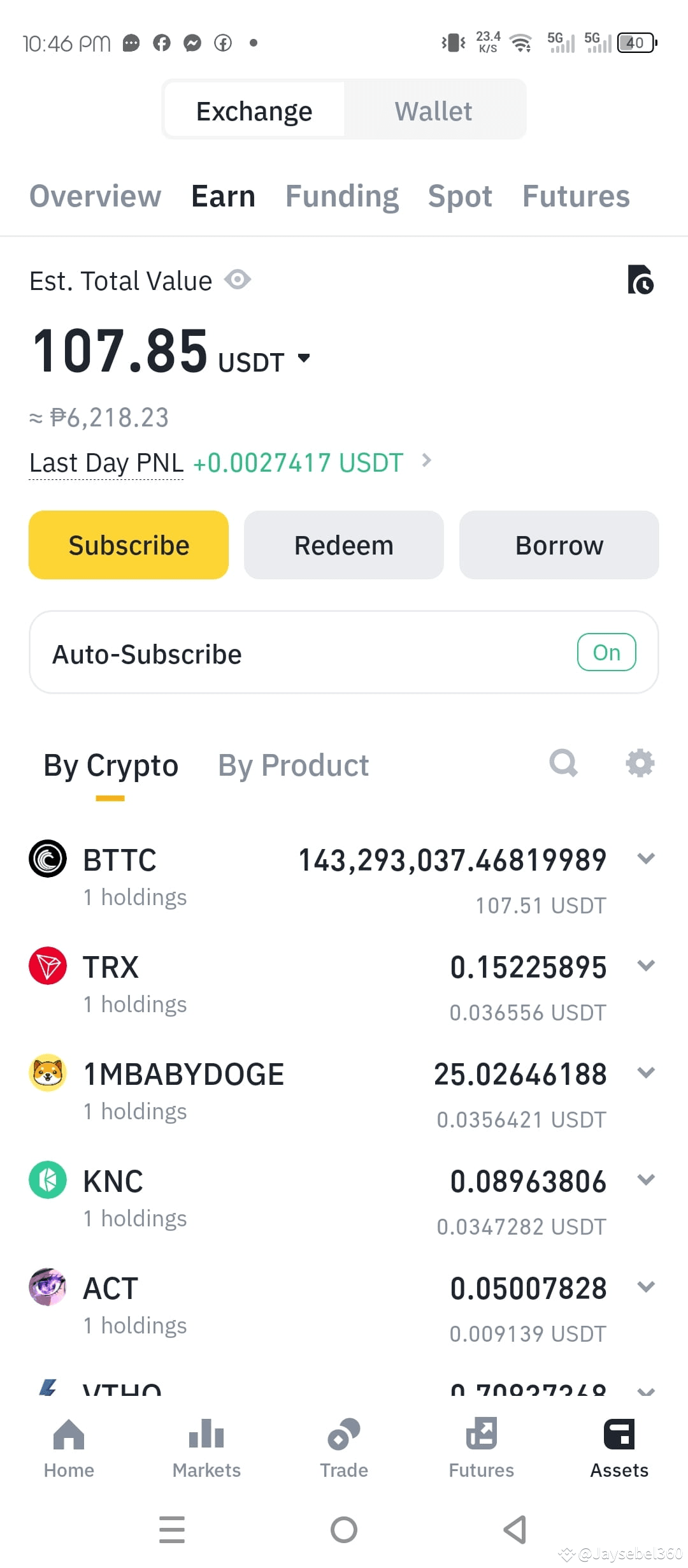Select the Markets icon in bottom navigation
This screenshot has width=688, height=1568.
pos(206,1441)
